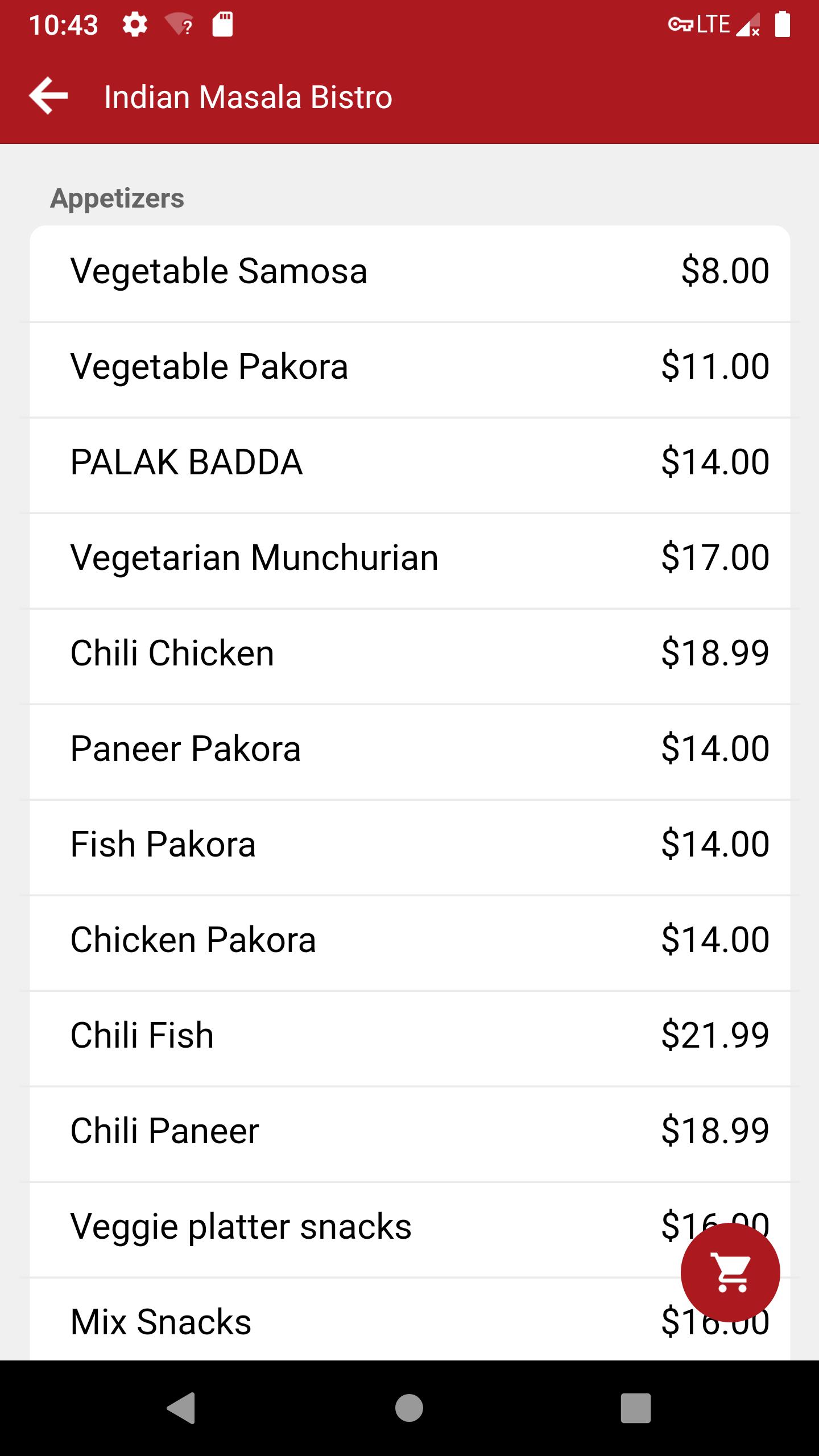Select Vegetable Samosa
Viewport: 819px width, 1456px height.
point(409,274)
